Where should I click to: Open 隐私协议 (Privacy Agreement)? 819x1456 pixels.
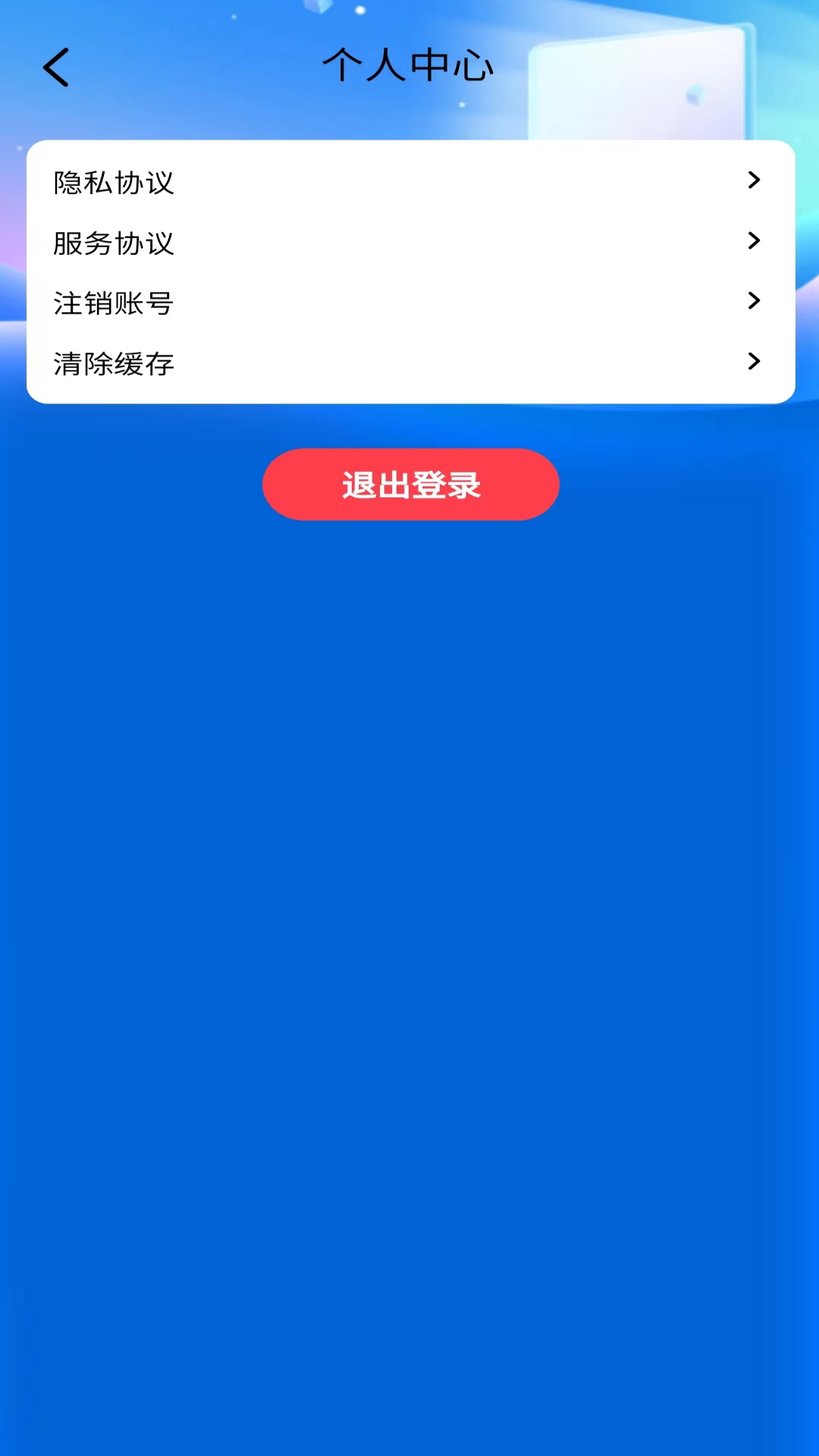(x=409, y=182)
